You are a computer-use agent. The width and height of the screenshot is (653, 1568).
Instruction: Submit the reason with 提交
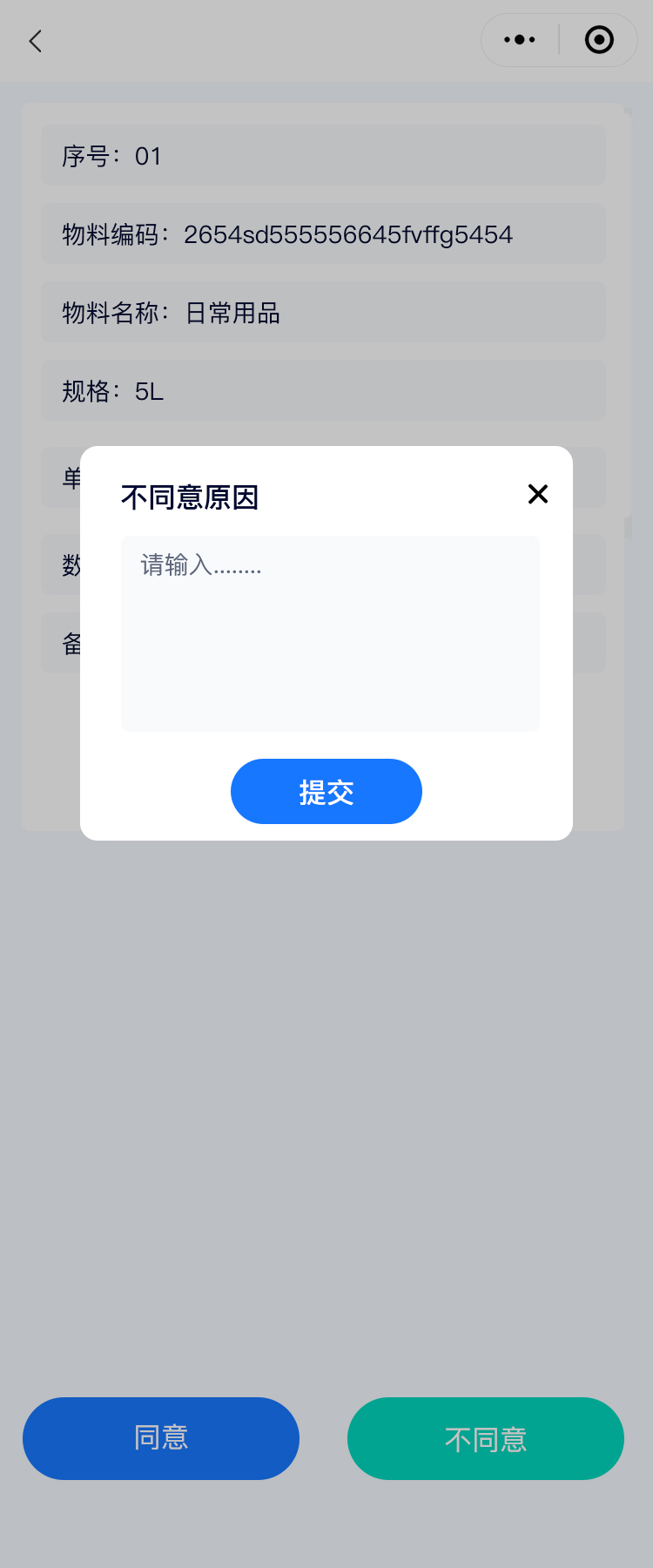(326, 791)
